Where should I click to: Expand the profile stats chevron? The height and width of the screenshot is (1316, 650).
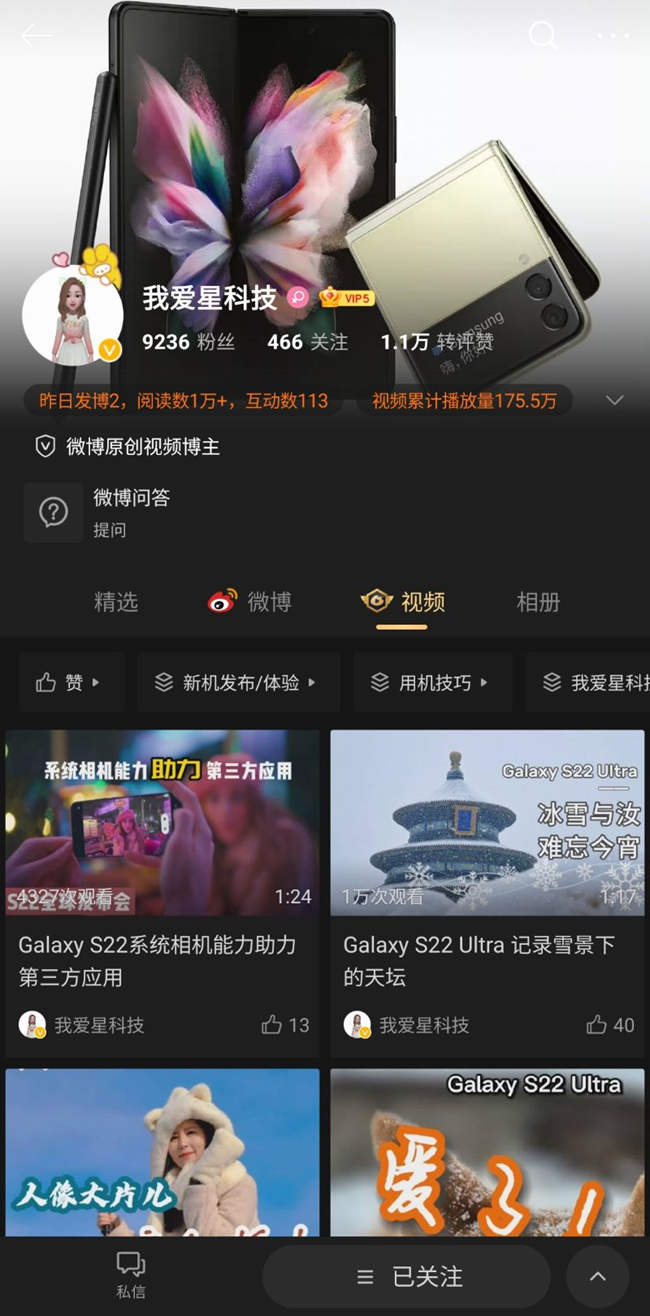pyautogui.click(x=615, y=401)
